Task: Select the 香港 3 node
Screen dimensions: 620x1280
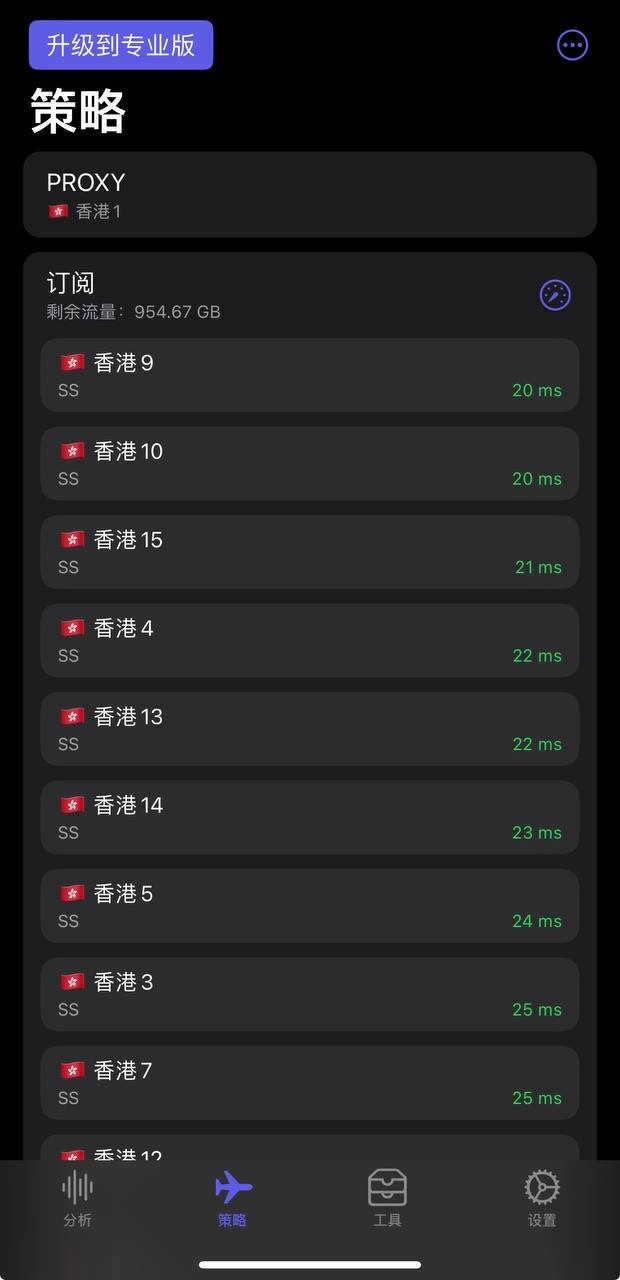Action: click(310, 995)
